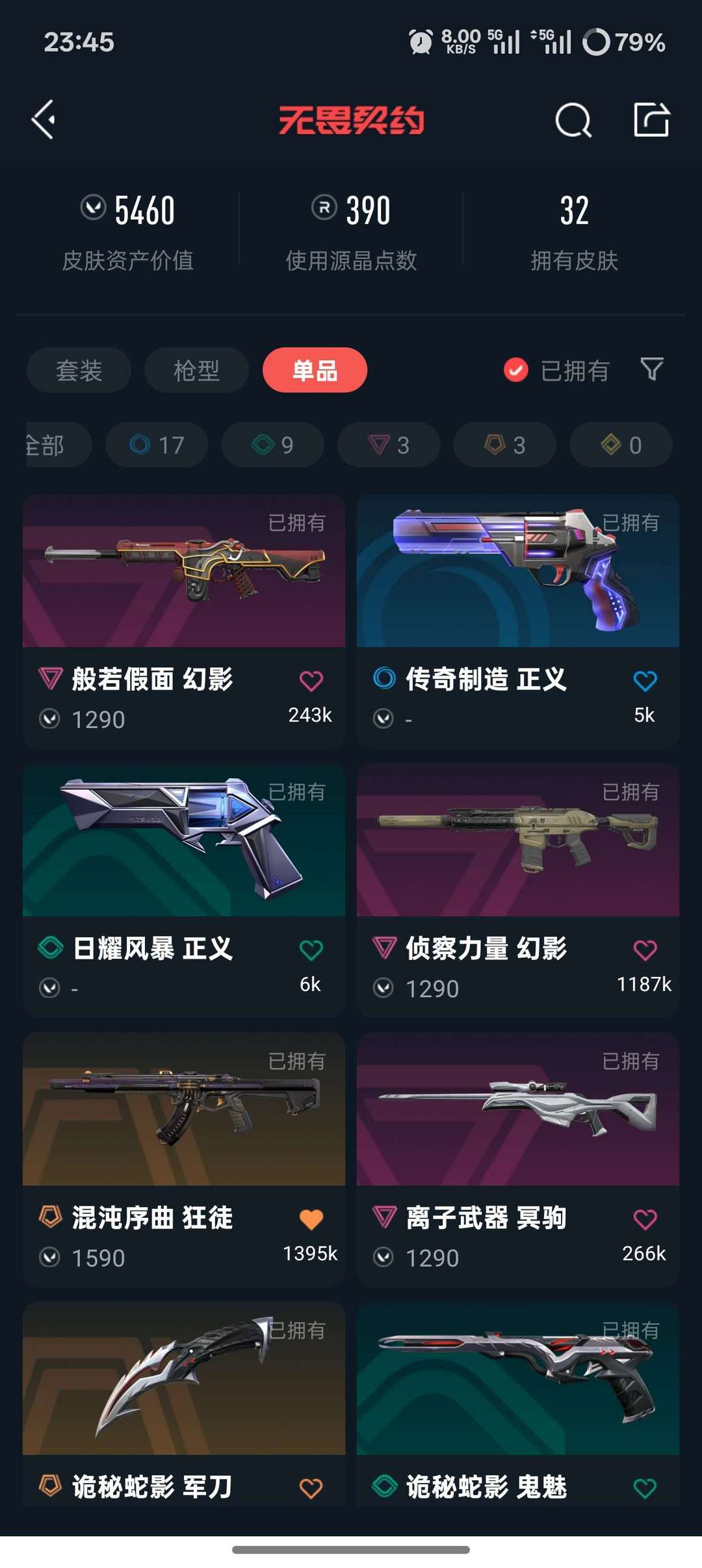Screen dimensions: 702x1568
Task: Switch to the 枪型 tab
Action: click(x=196, y=370)
